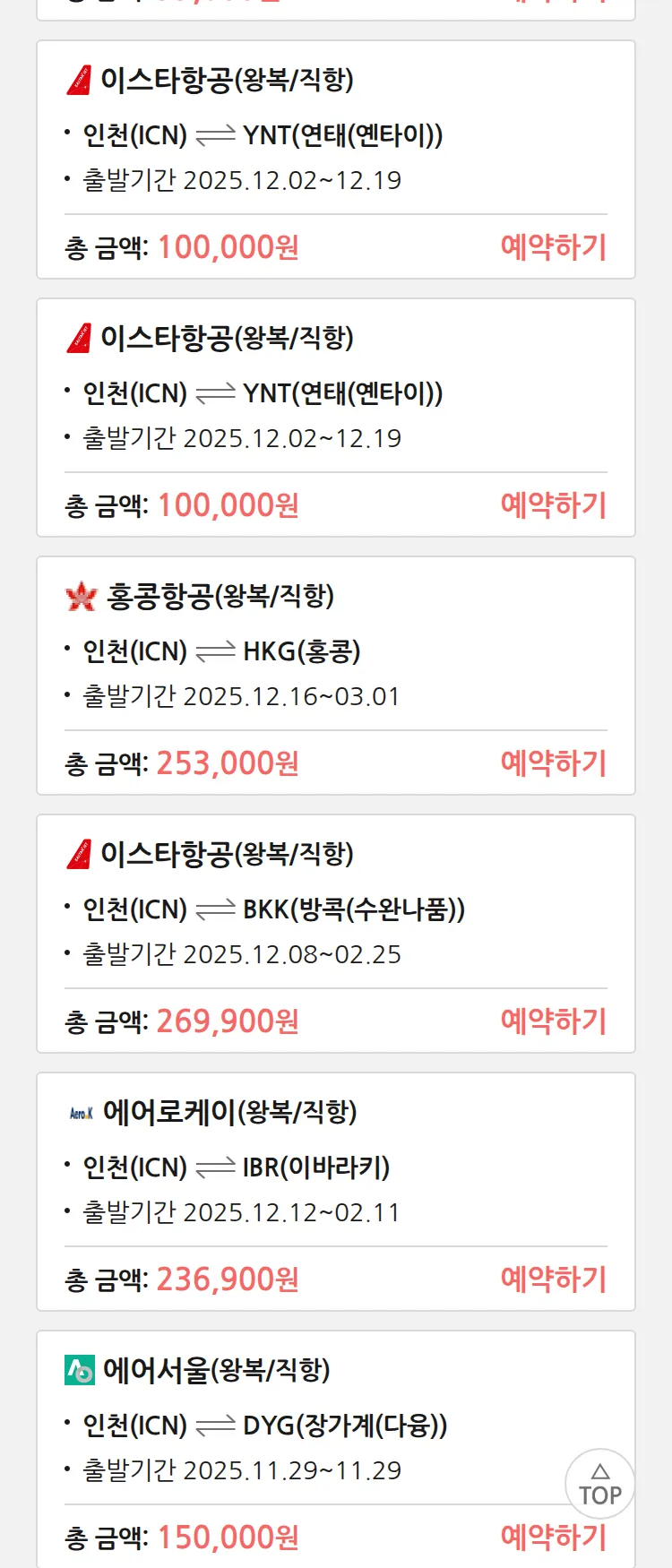Reserve the 에어로케이 IBR 이바라키 flight
The height and width of the screenshot is (1568, 672).
click(553, 1279)
